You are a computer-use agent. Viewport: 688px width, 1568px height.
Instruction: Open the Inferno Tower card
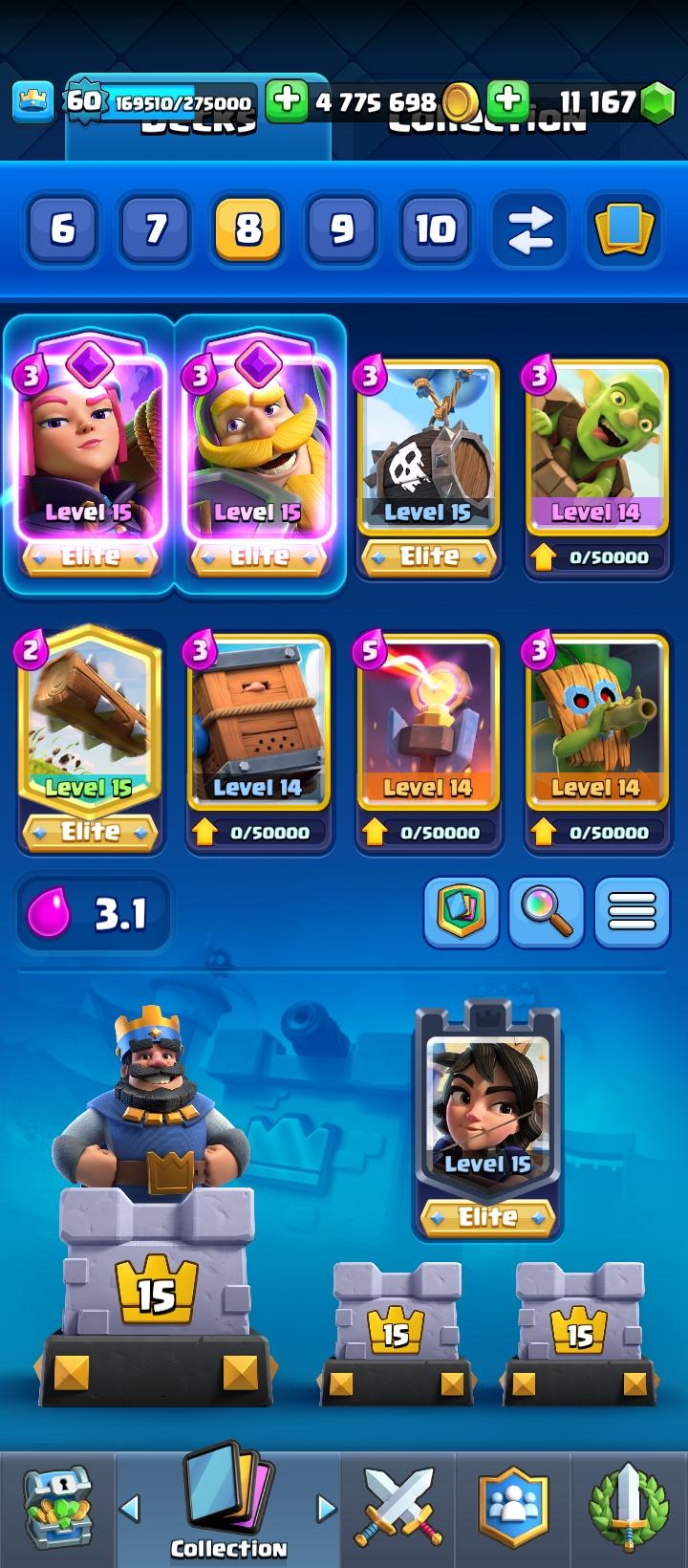(428, 727)
